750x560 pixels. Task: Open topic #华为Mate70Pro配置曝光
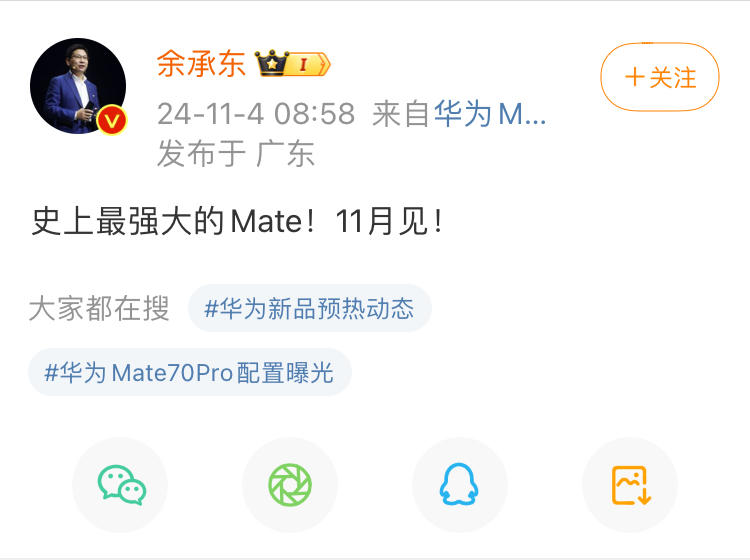pyautogui.click(x=190, y=373)
